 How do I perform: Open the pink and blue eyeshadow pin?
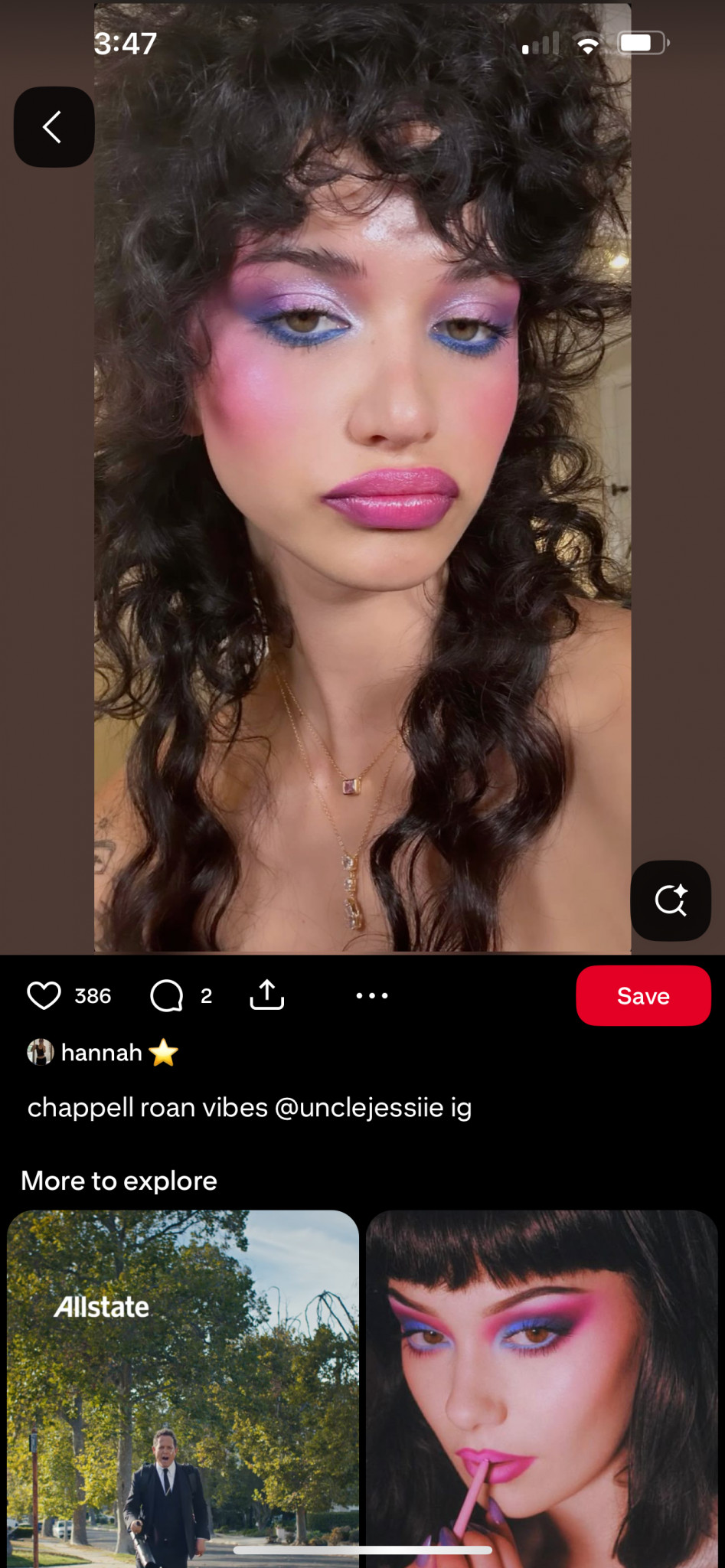[x=542, y=1388]
